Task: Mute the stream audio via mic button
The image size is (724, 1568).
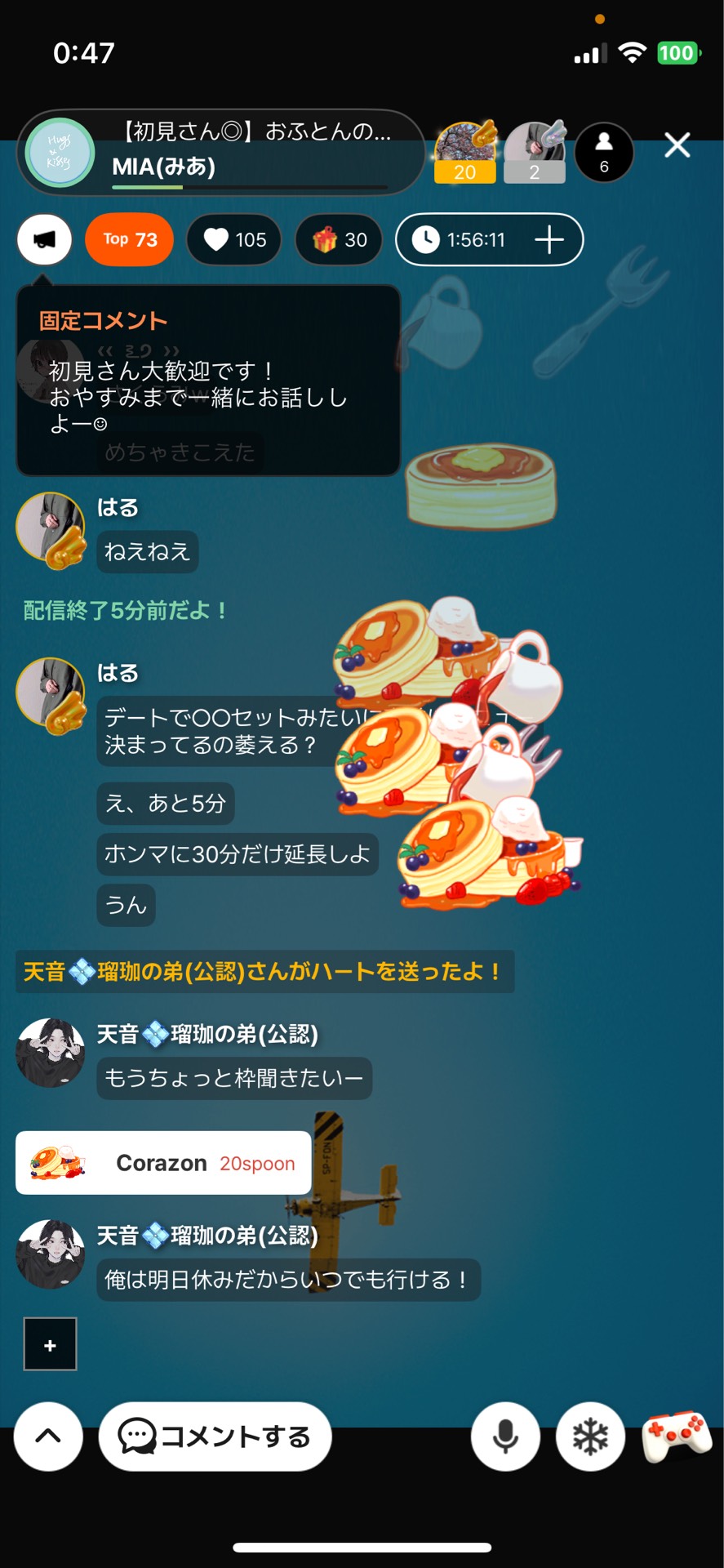Action: click(504, 1436)
